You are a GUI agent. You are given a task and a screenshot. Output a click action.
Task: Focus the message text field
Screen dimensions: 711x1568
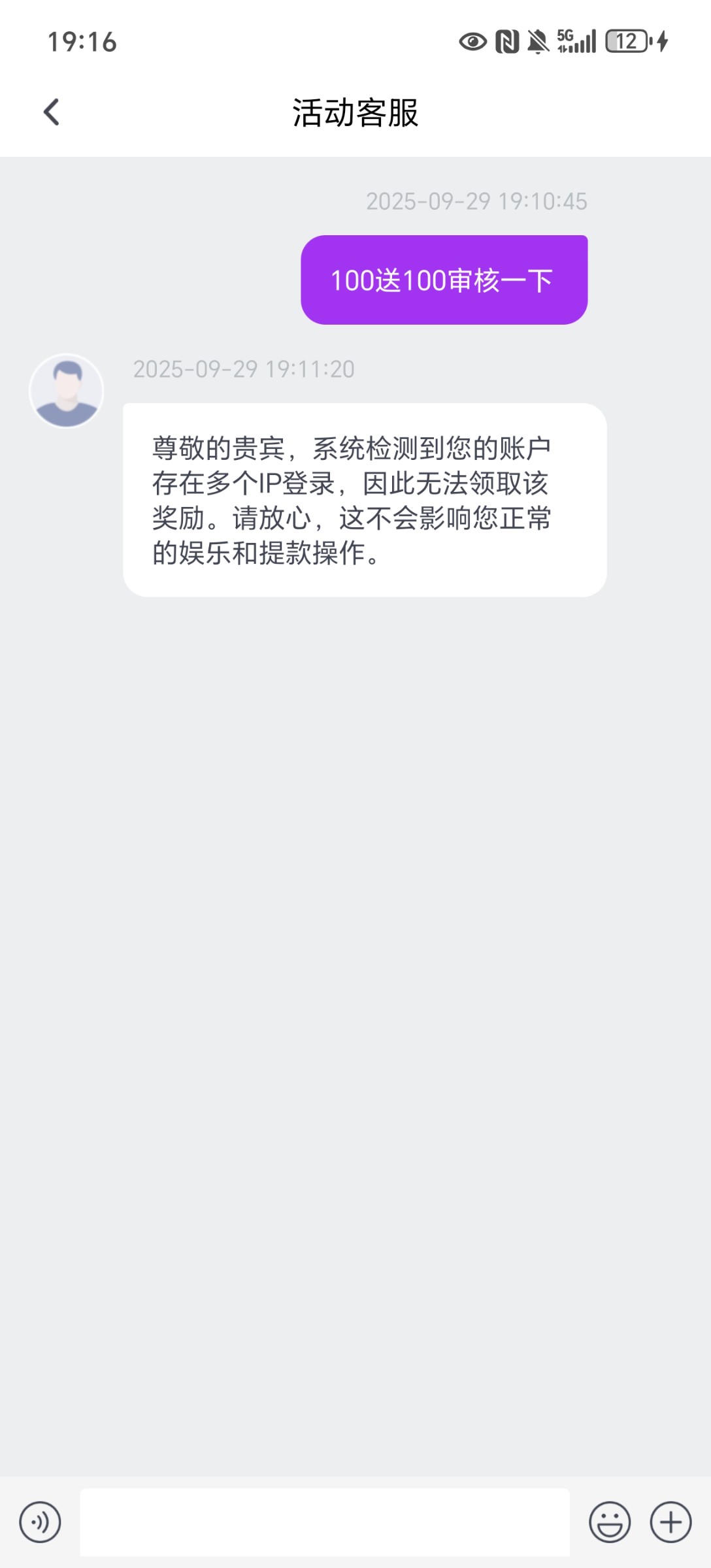pos(325,1522)
